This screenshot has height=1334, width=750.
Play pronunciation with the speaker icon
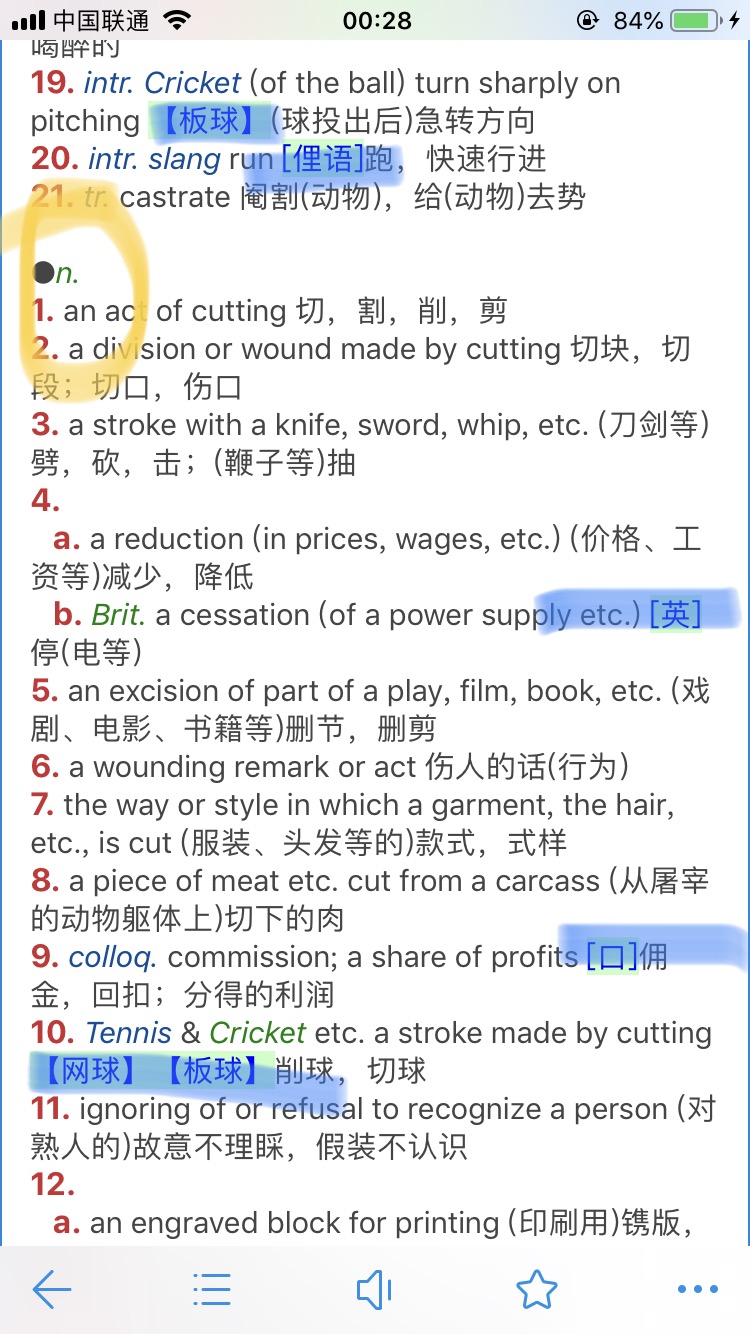coord(374,1290)
